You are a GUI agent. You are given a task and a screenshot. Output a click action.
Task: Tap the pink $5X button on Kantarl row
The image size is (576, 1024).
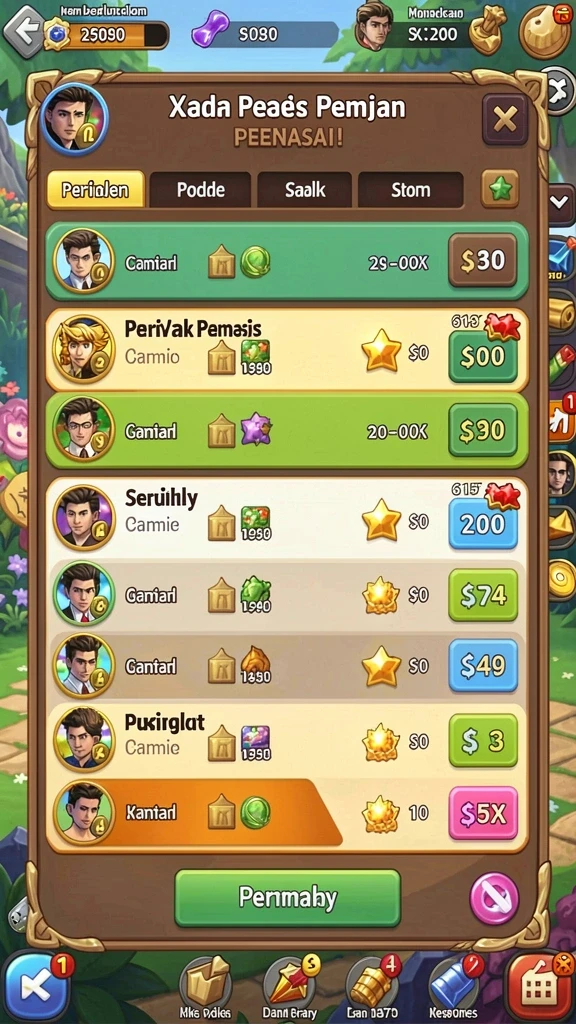[483, 813]
